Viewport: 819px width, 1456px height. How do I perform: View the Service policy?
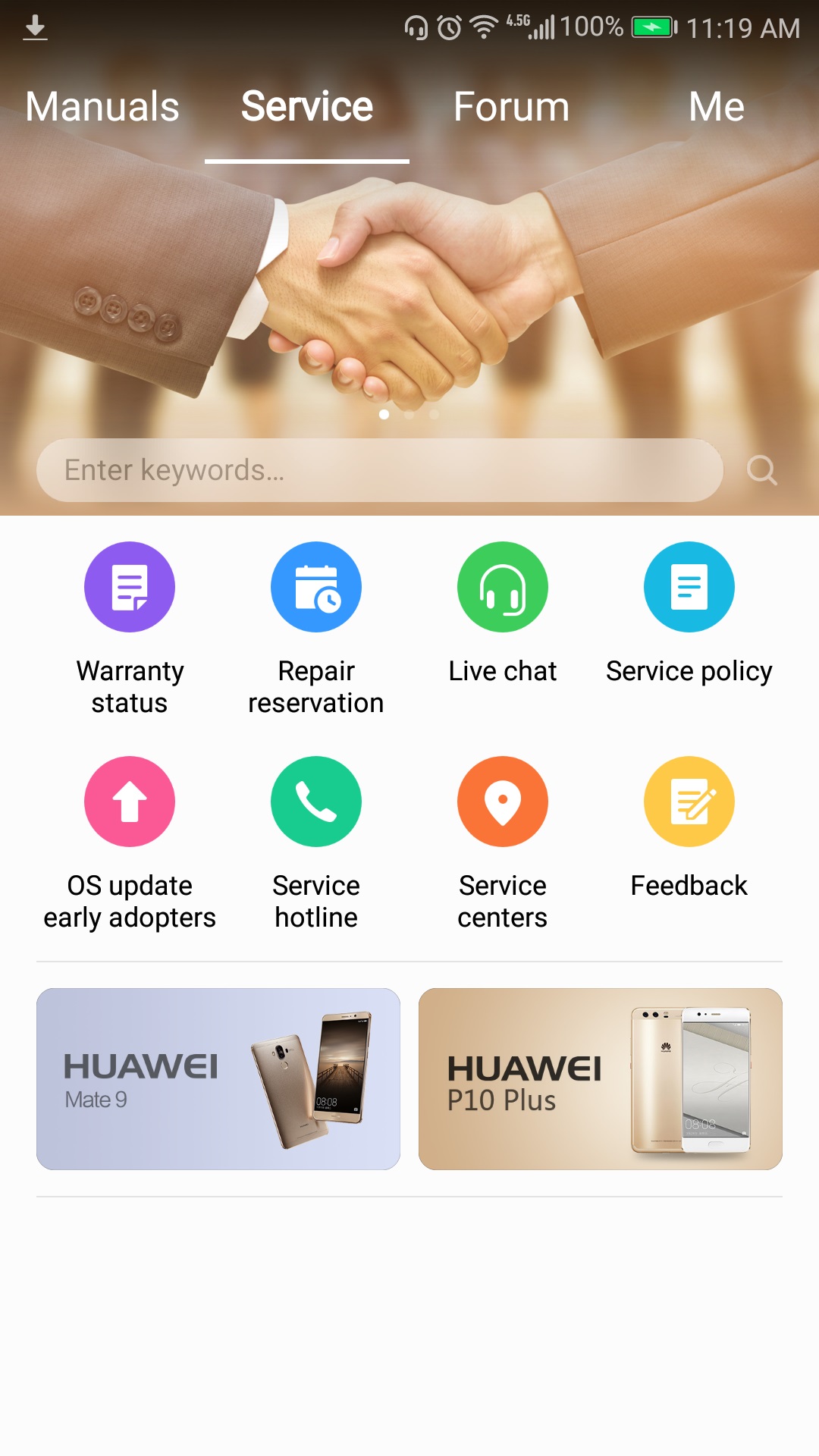coord(689,588)
